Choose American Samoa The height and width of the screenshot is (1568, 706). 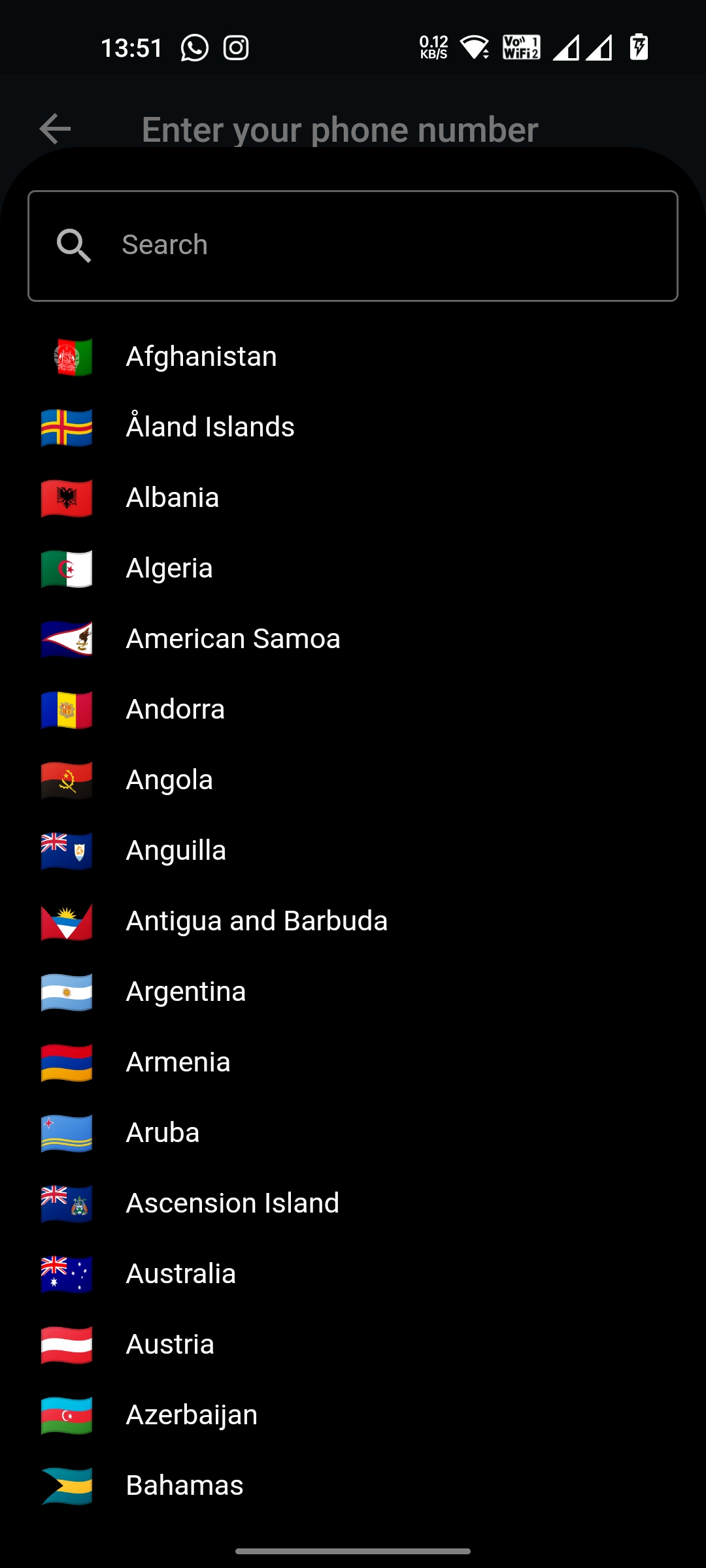click(x=233, y=639)
